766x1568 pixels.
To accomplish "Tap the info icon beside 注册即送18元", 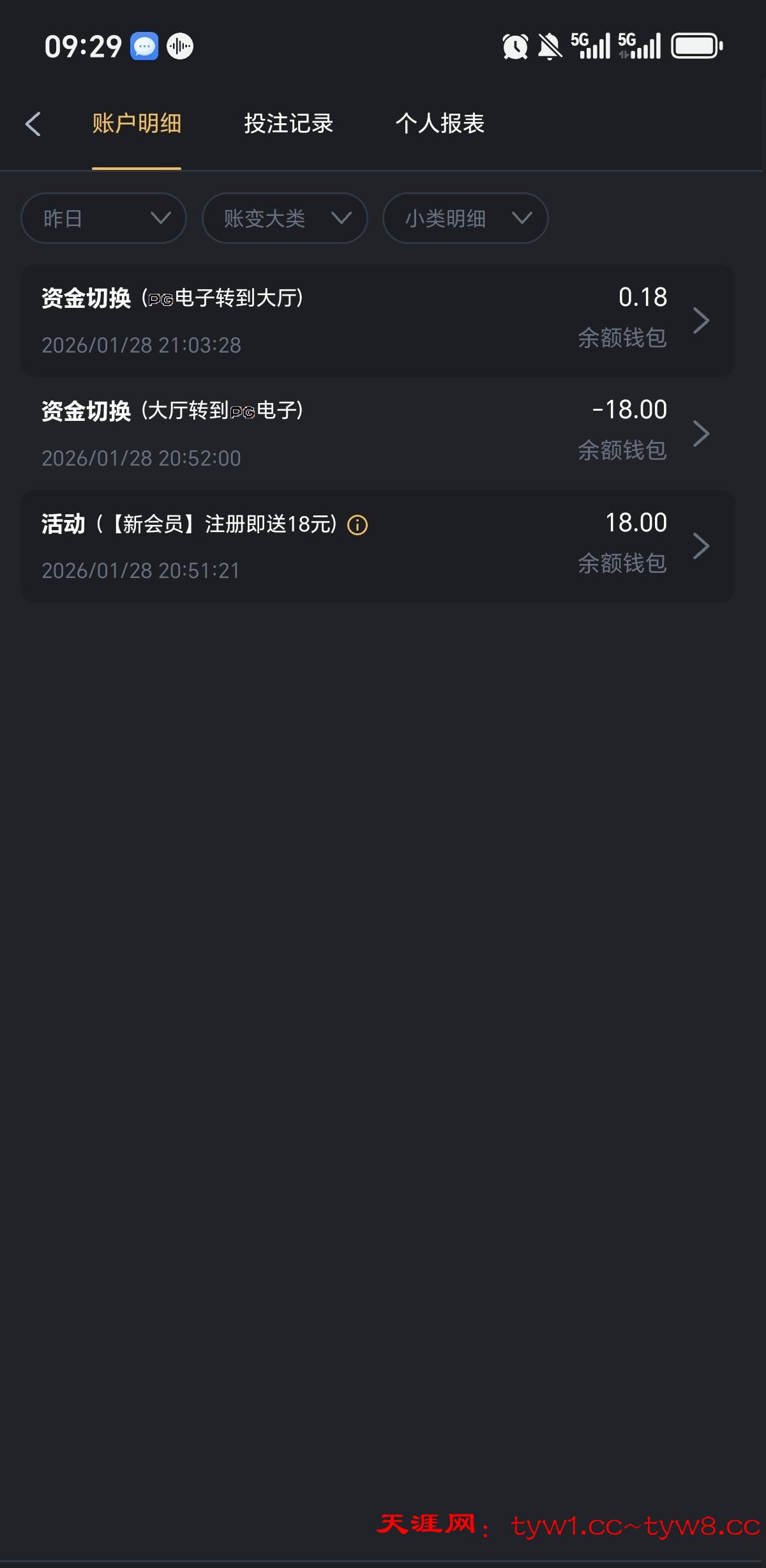I will (357, 526).
